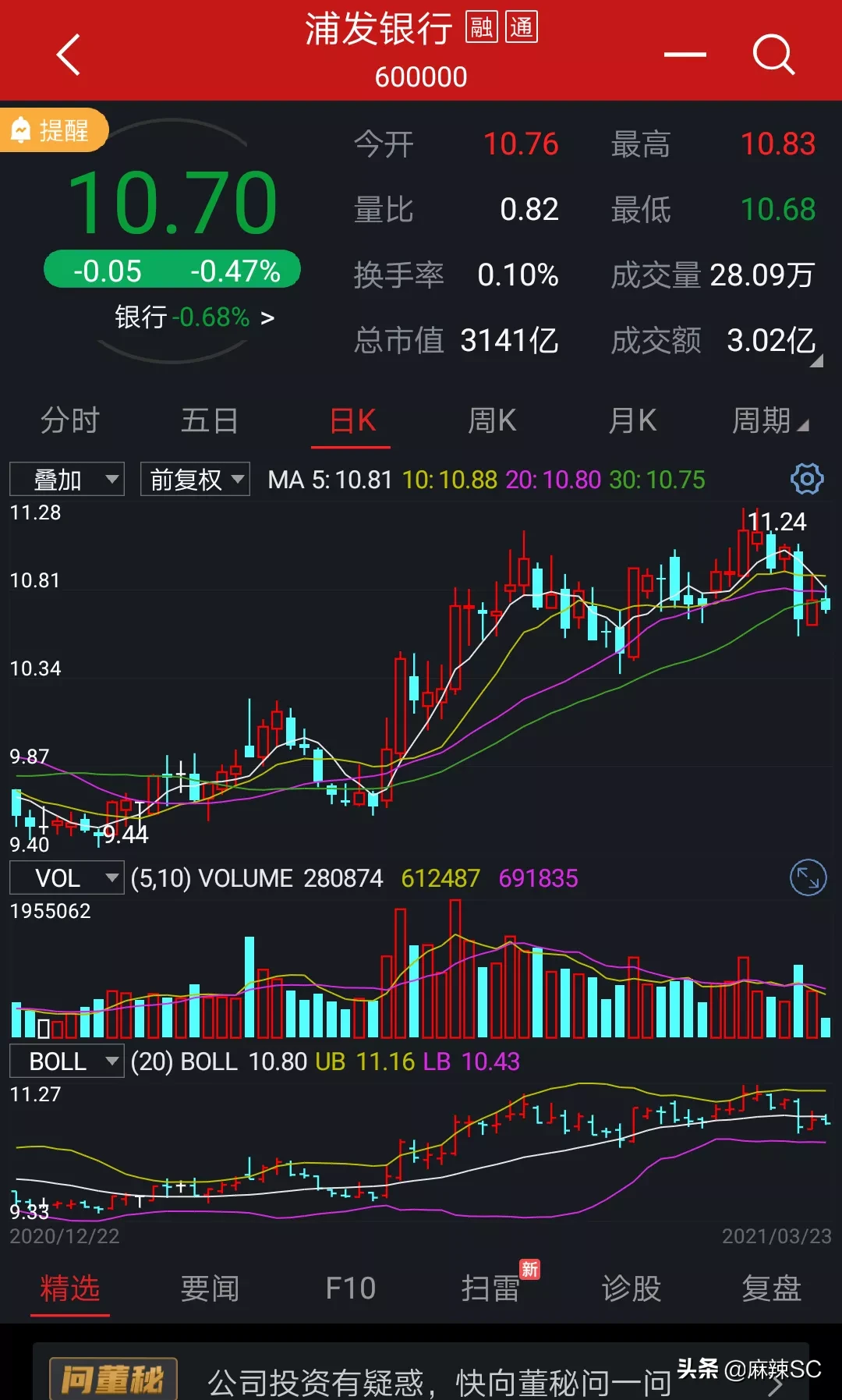Viewport: 842px width, 1400px height.
Task: Open stock search magnifier
Action: (773, 55)
